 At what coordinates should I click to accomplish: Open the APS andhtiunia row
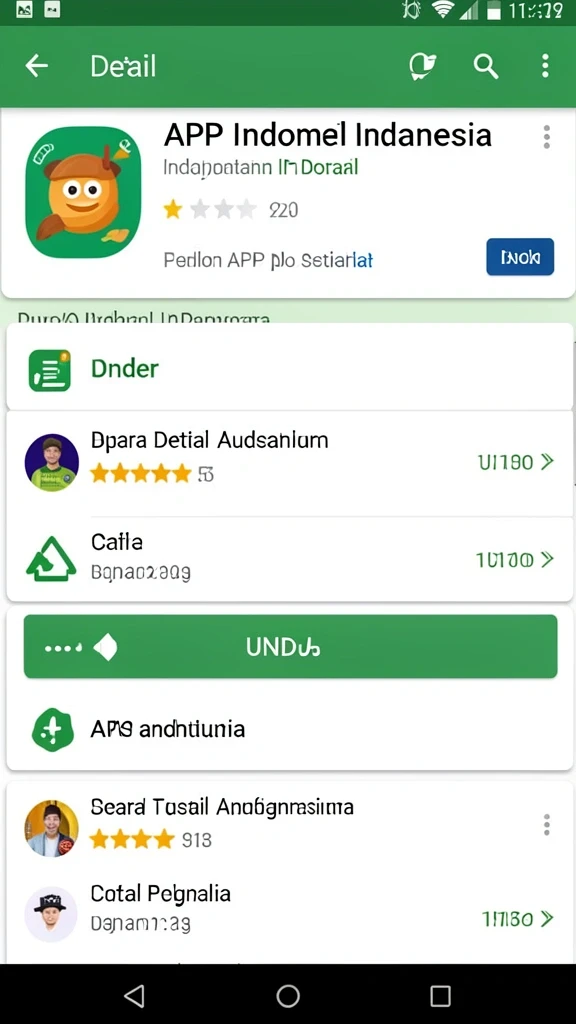point(290,729)
